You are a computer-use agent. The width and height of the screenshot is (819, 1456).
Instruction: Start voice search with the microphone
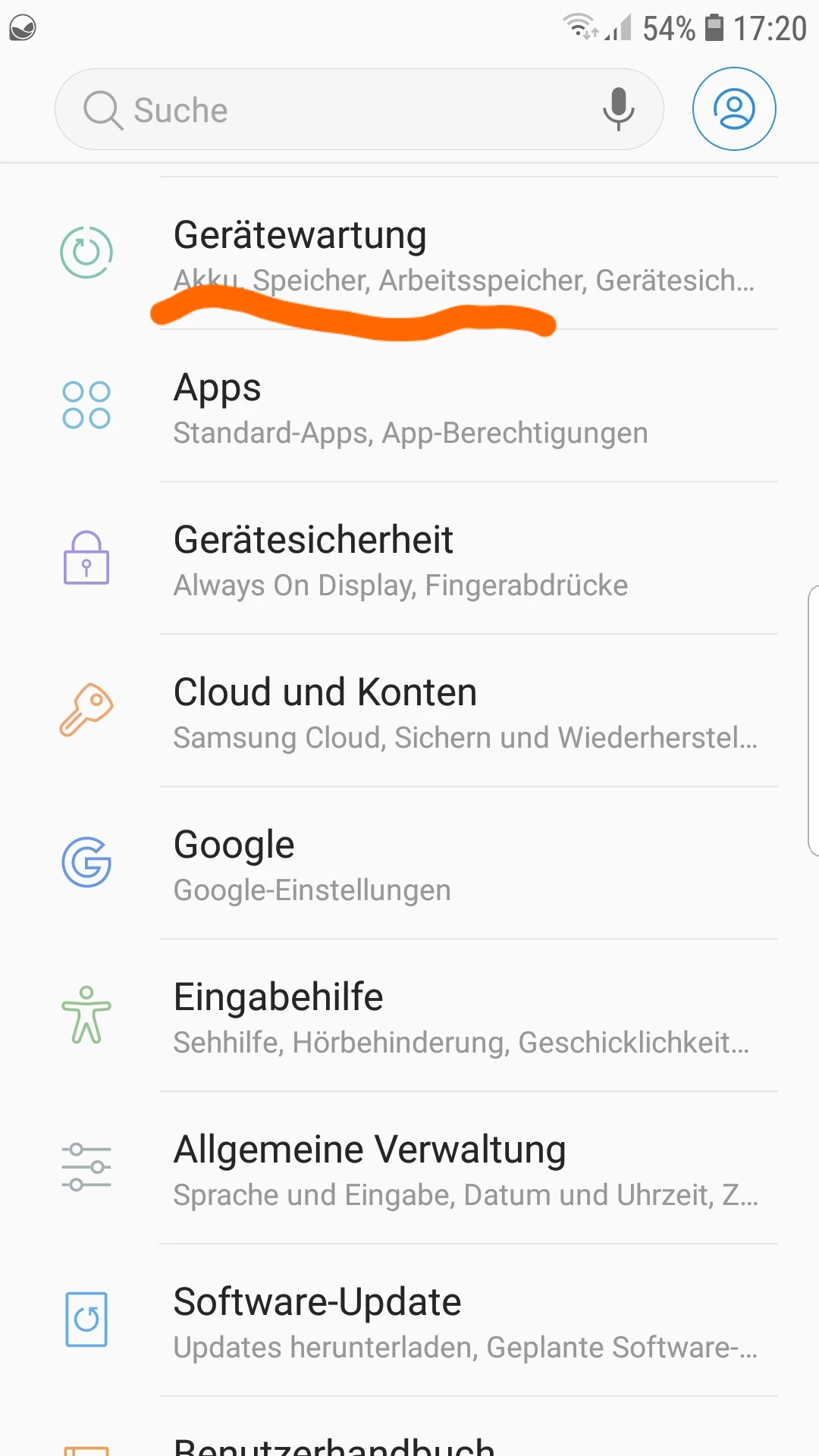[x=618, y=109]
